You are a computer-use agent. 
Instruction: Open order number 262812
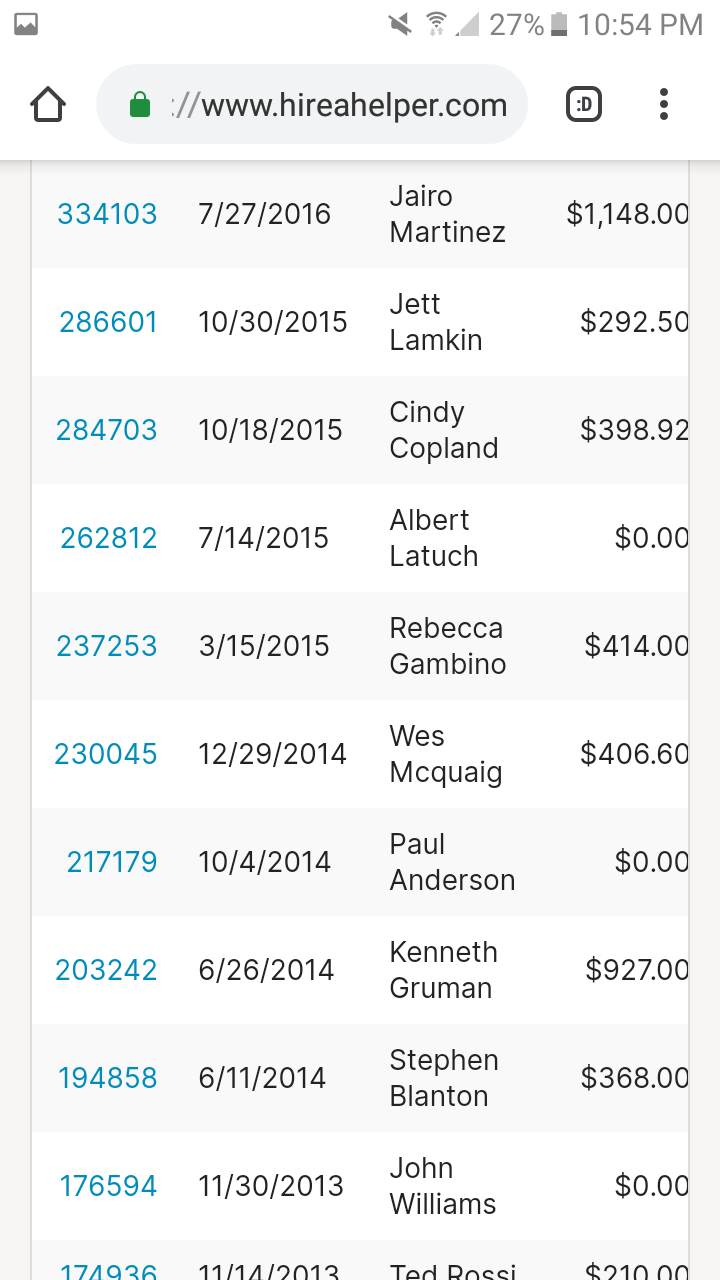(108, 538)
